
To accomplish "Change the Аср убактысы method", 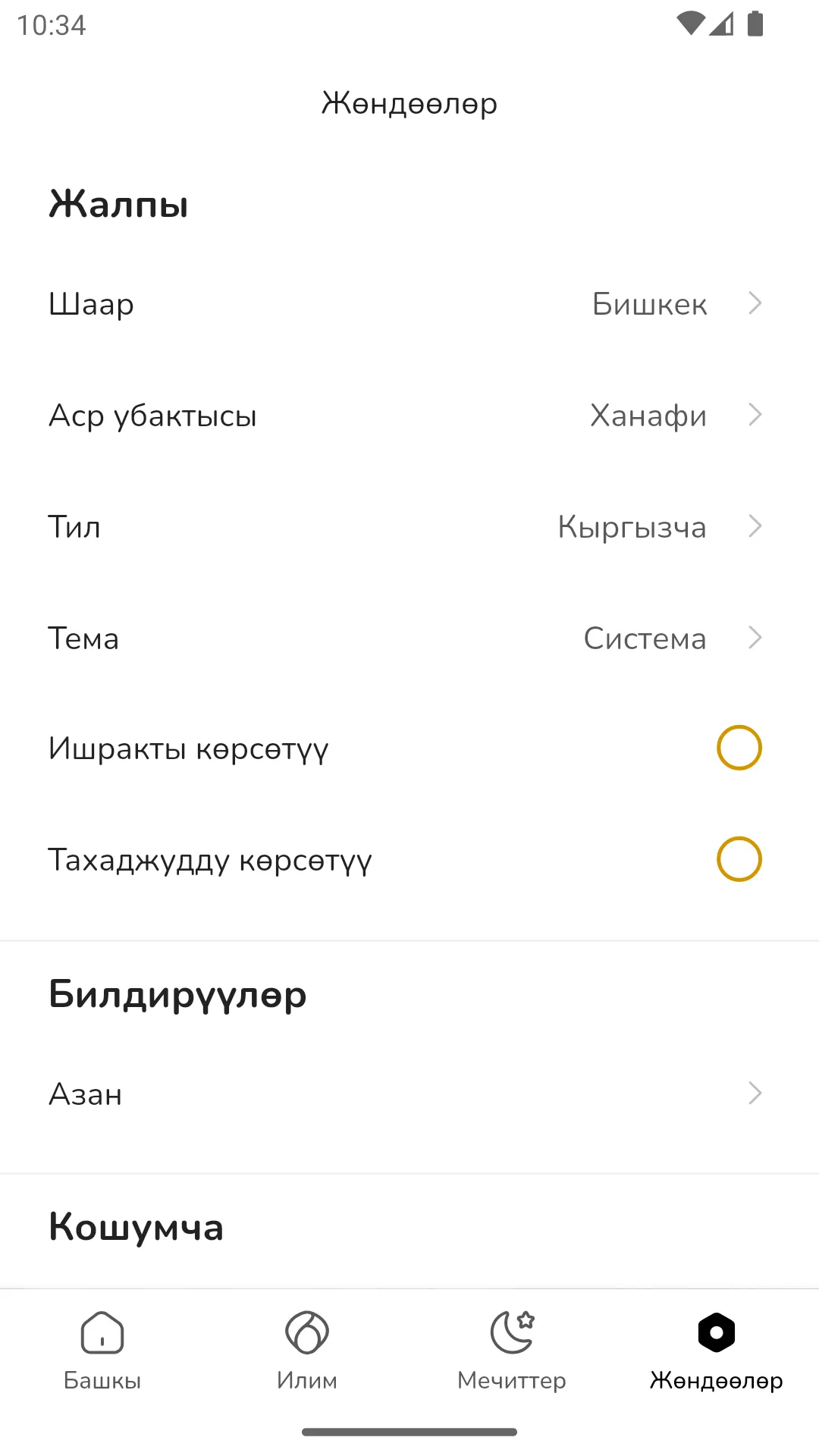I will (409, 416).
